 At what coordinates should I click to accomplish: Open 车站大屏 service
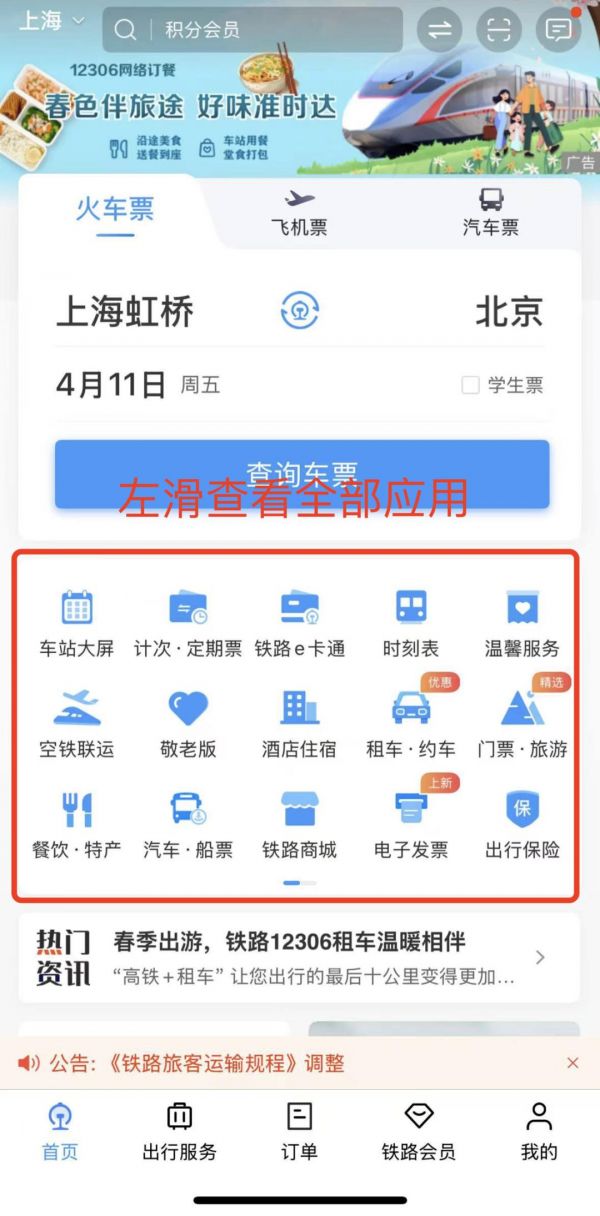76,622
